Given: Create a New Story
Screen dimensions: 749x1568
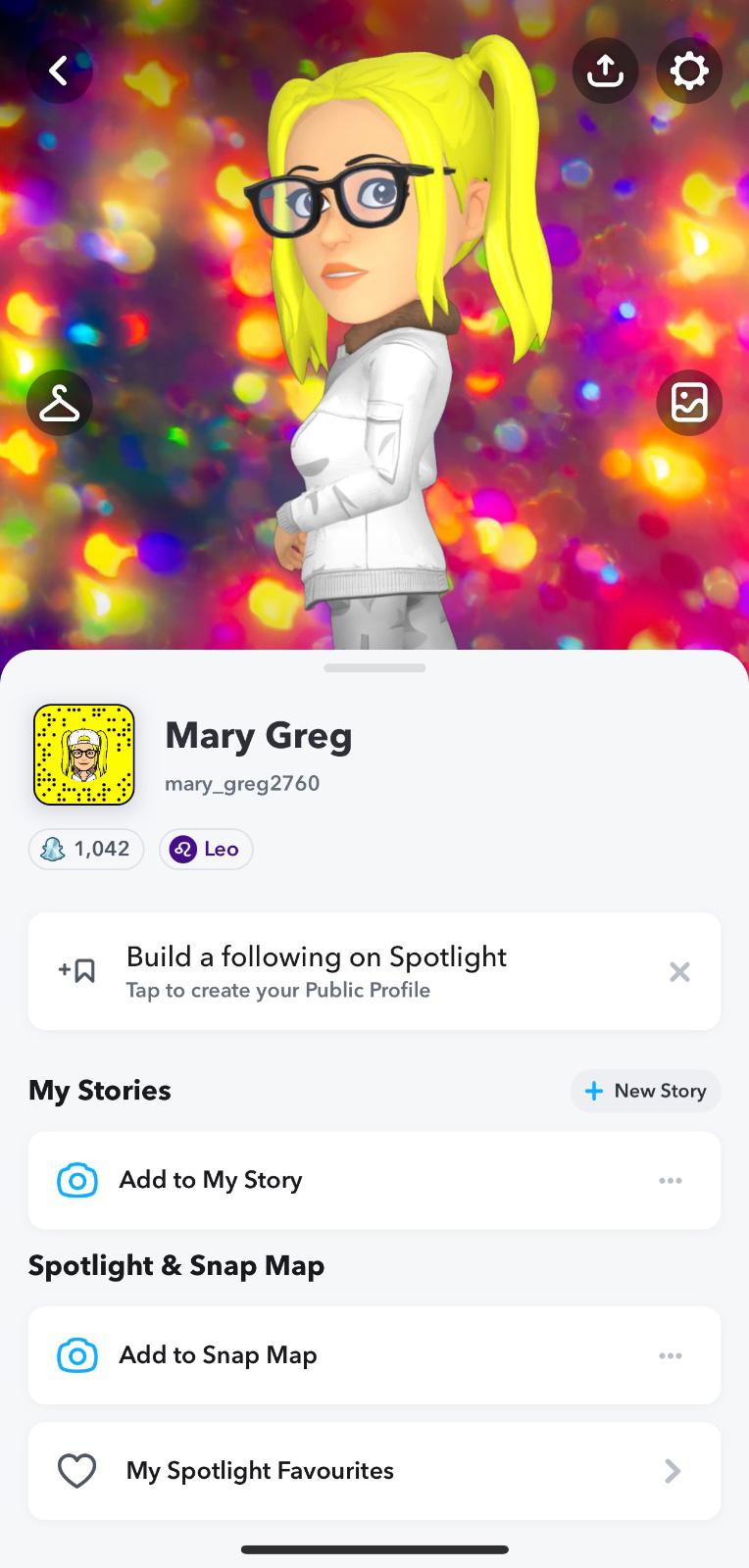Looking at the screenshot, I should (645, 1091).
